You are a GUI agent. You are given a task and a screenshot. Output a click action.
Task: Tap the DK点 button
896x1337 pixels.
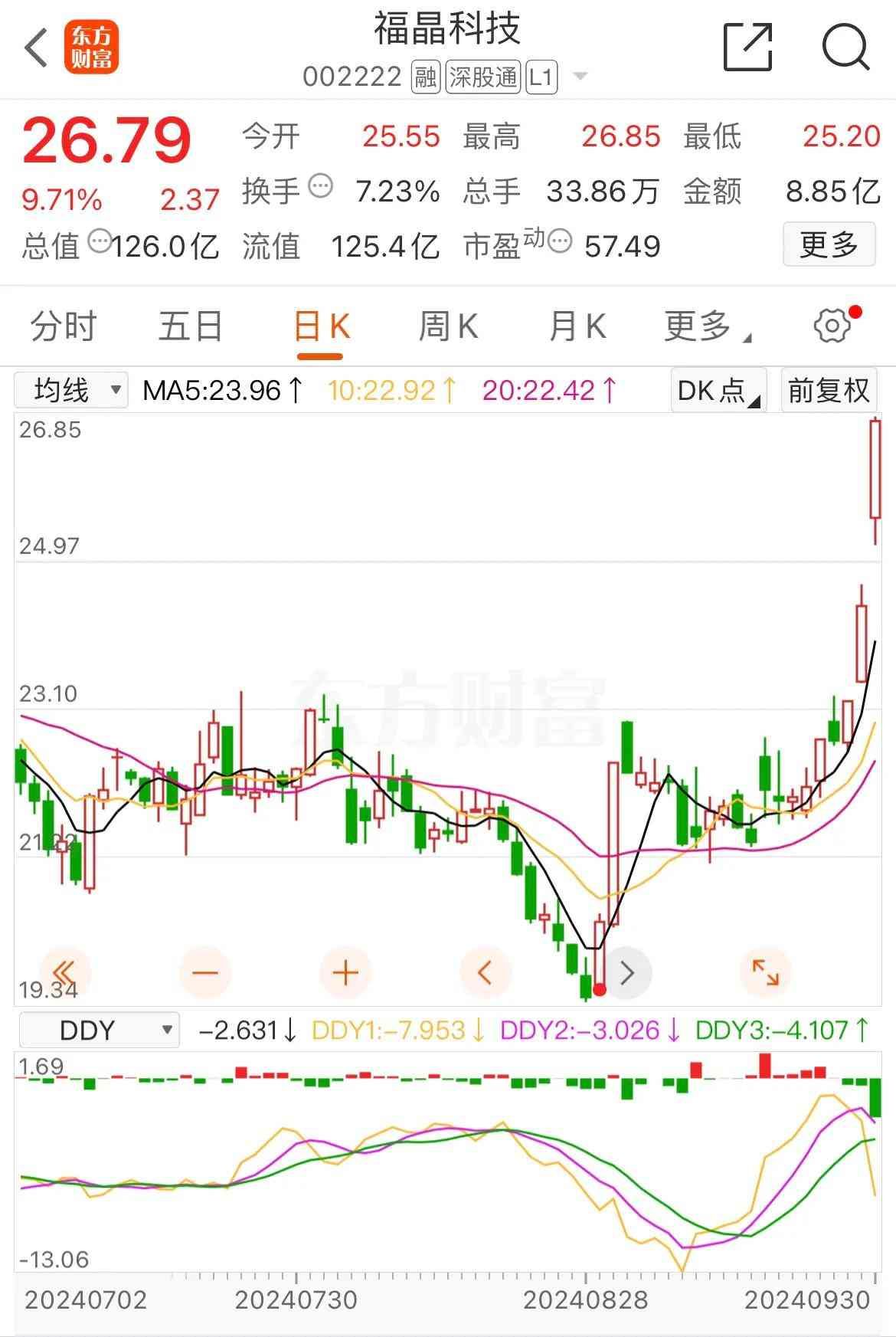(718, 391)
